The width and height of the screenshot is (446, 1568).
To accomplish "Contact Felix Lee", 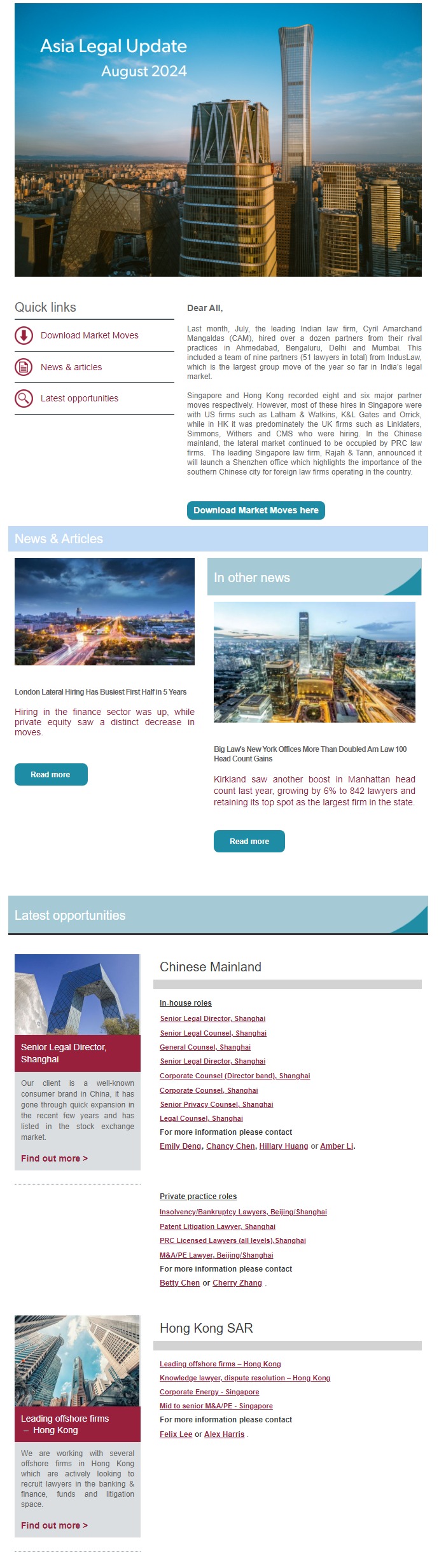I will click(x=176, y=1434).
